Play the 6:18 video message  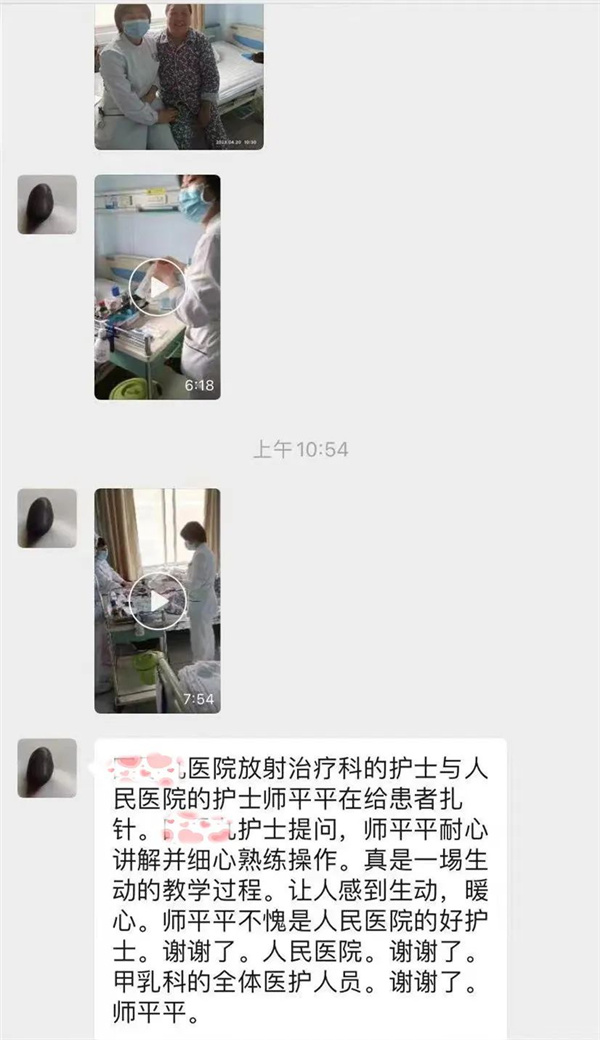tap(158, 287)
